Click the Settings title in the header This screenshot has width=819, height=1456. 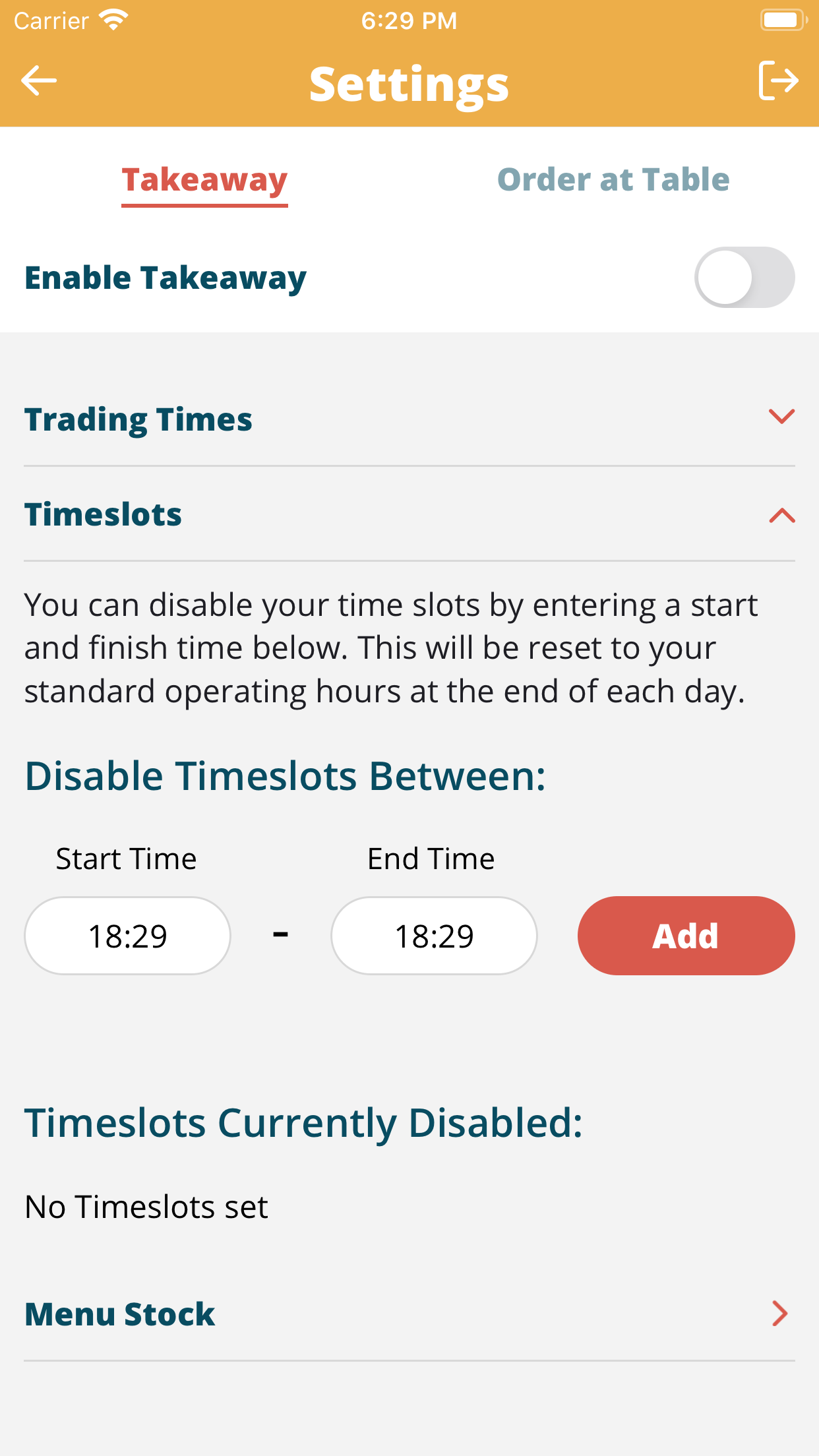[409, 84]
